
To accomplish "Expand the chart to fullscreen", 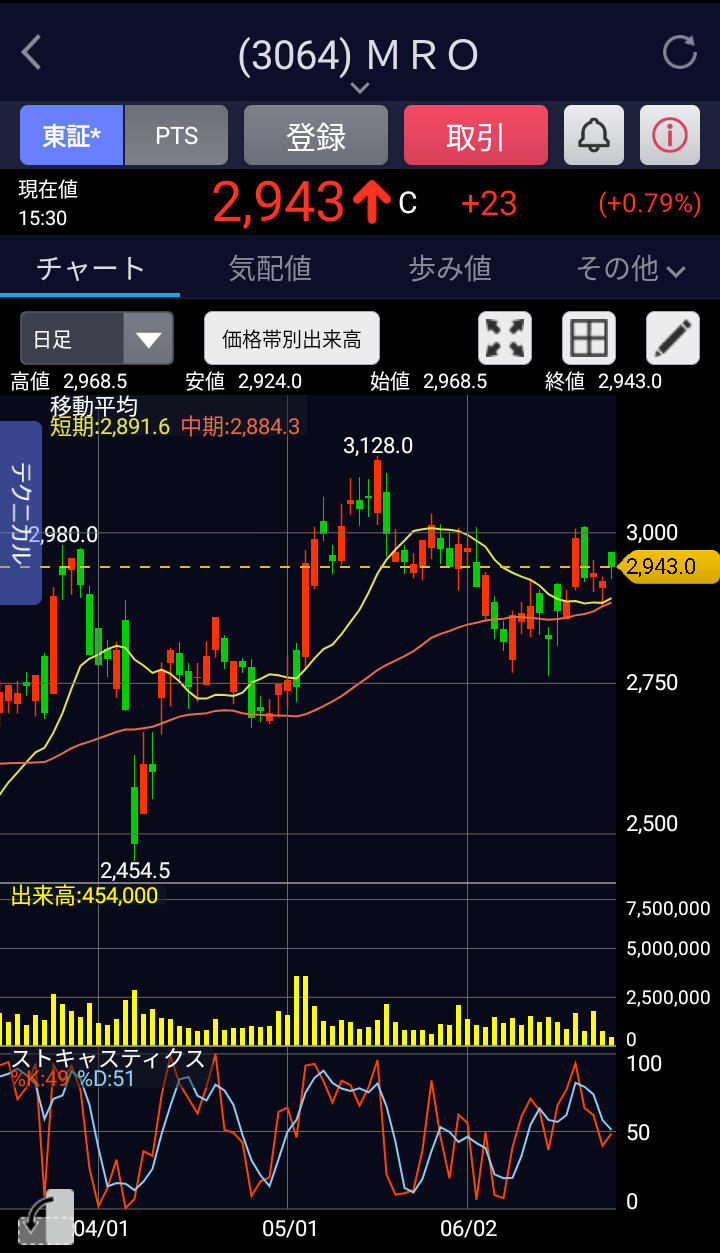I will [x=505, y=339].
